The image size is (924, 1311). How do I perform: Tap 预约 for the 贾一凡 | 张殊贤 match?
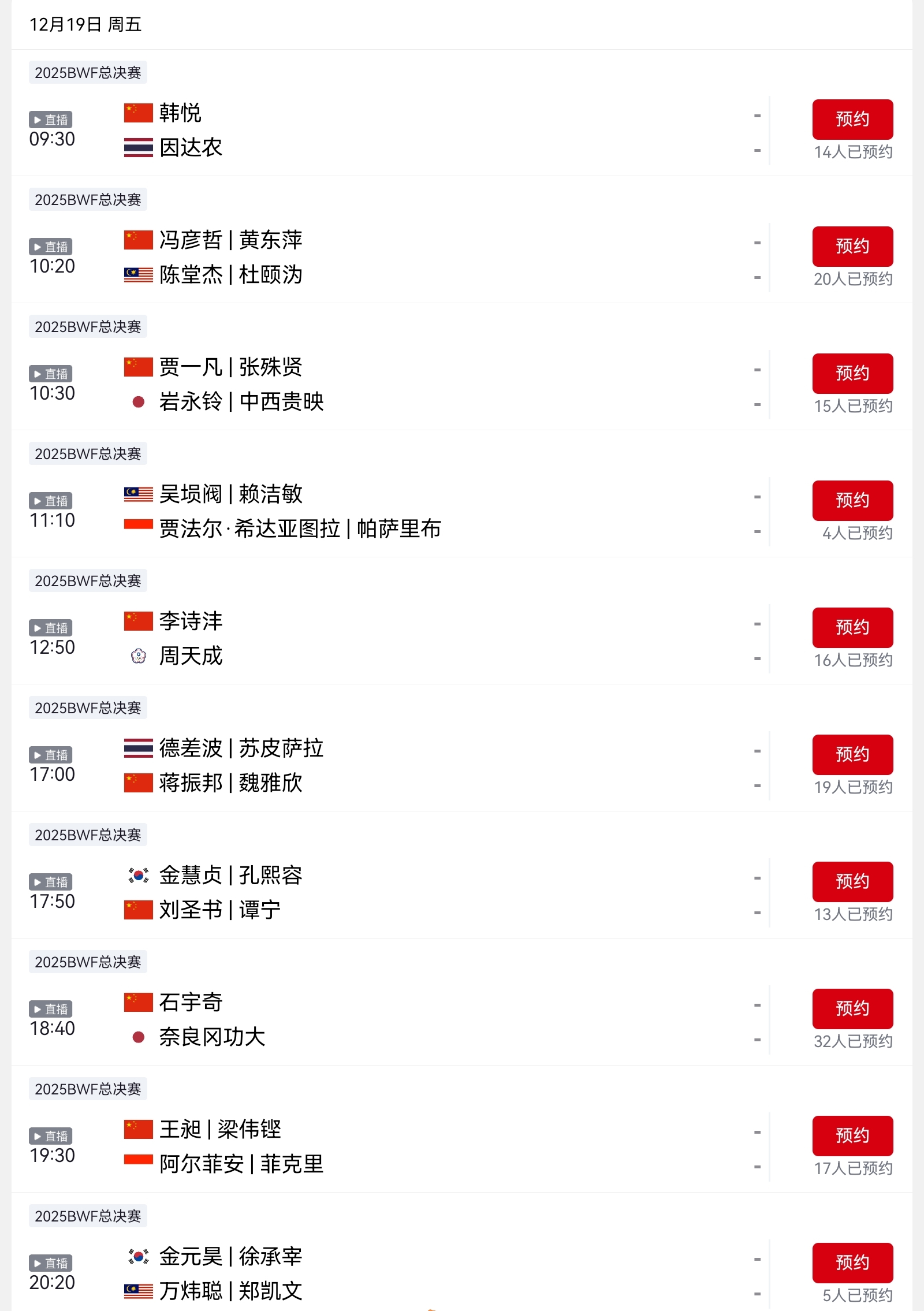[852, 374]
